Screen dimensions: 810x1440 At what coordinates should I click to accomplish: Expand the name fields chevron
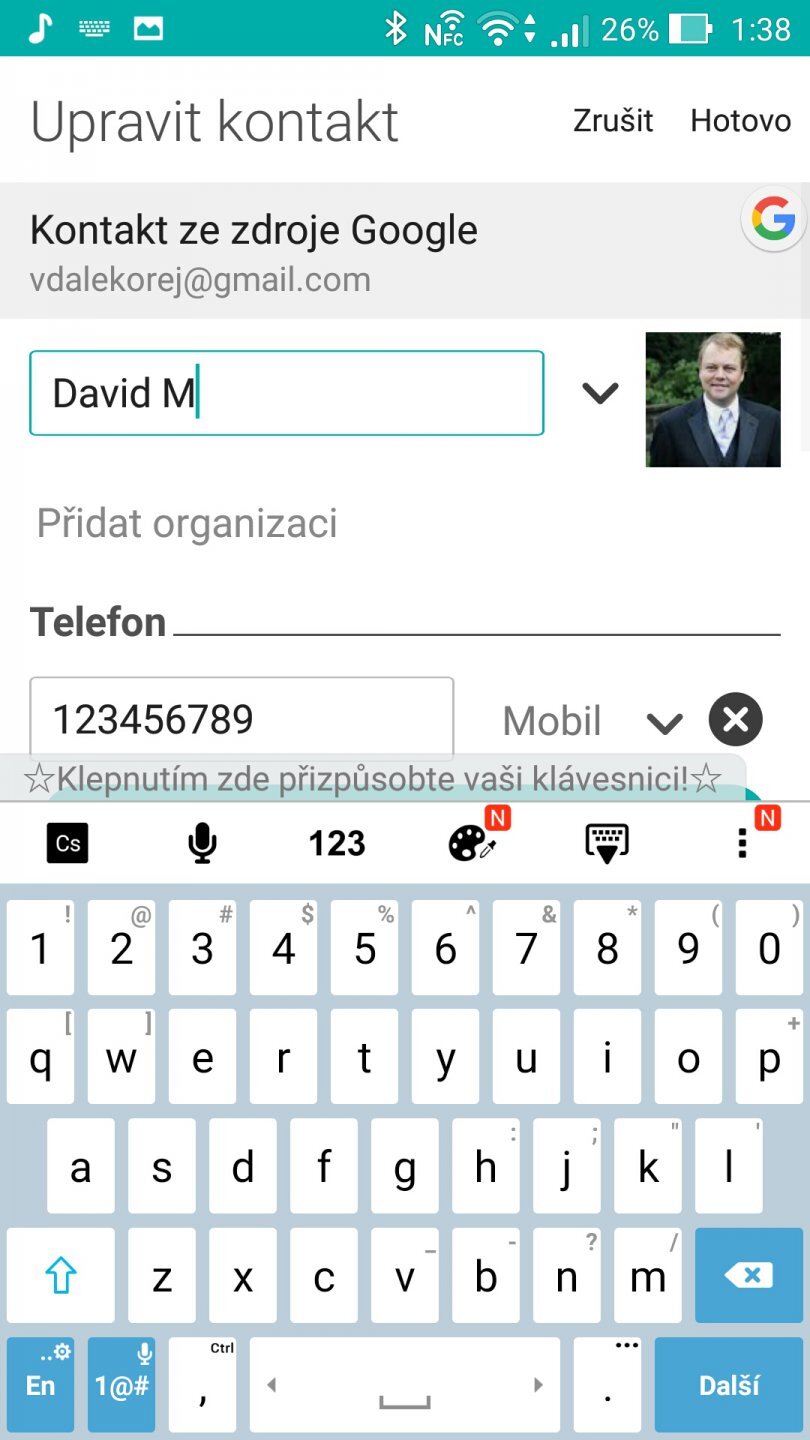600,393
